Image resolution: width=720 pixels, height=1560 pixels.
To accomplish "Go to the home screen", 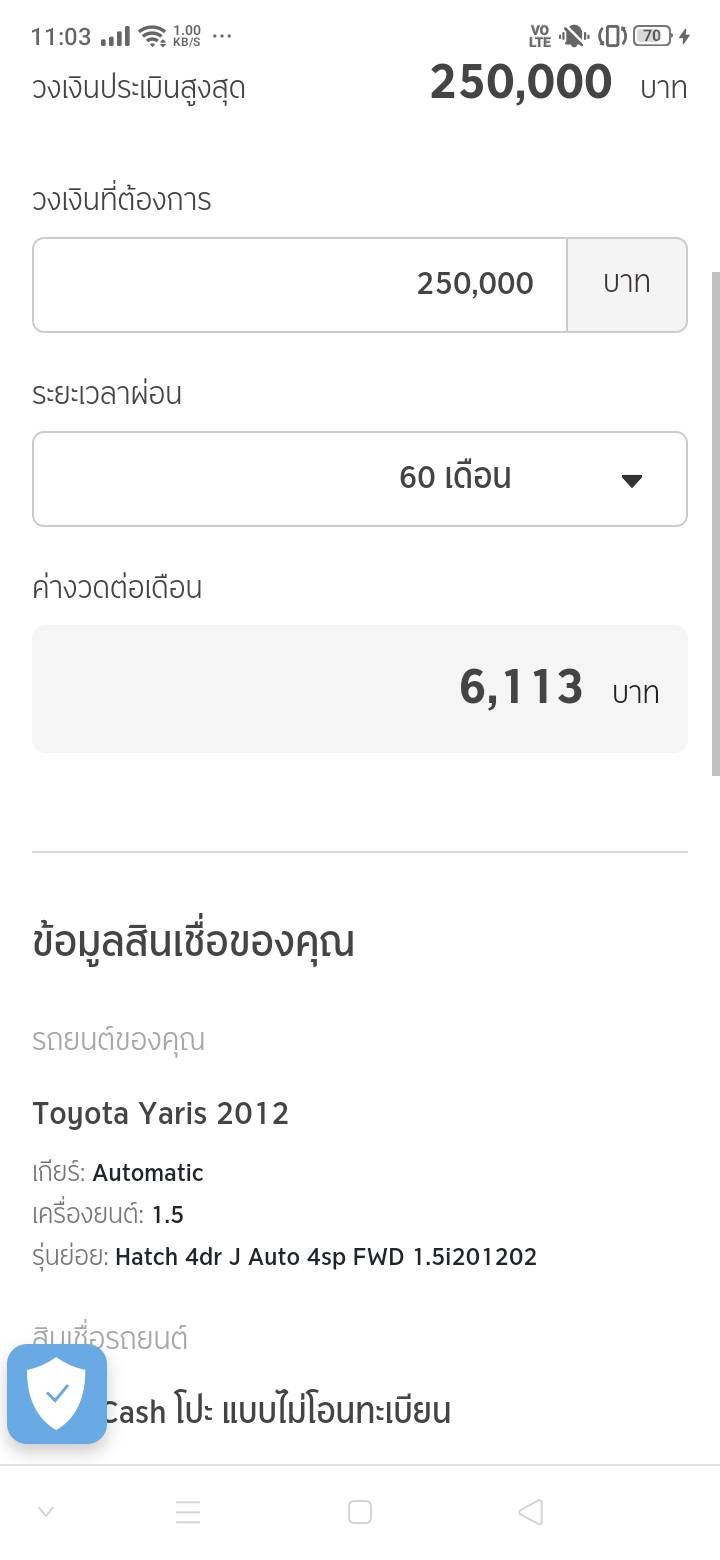I will pos(360,1512).
